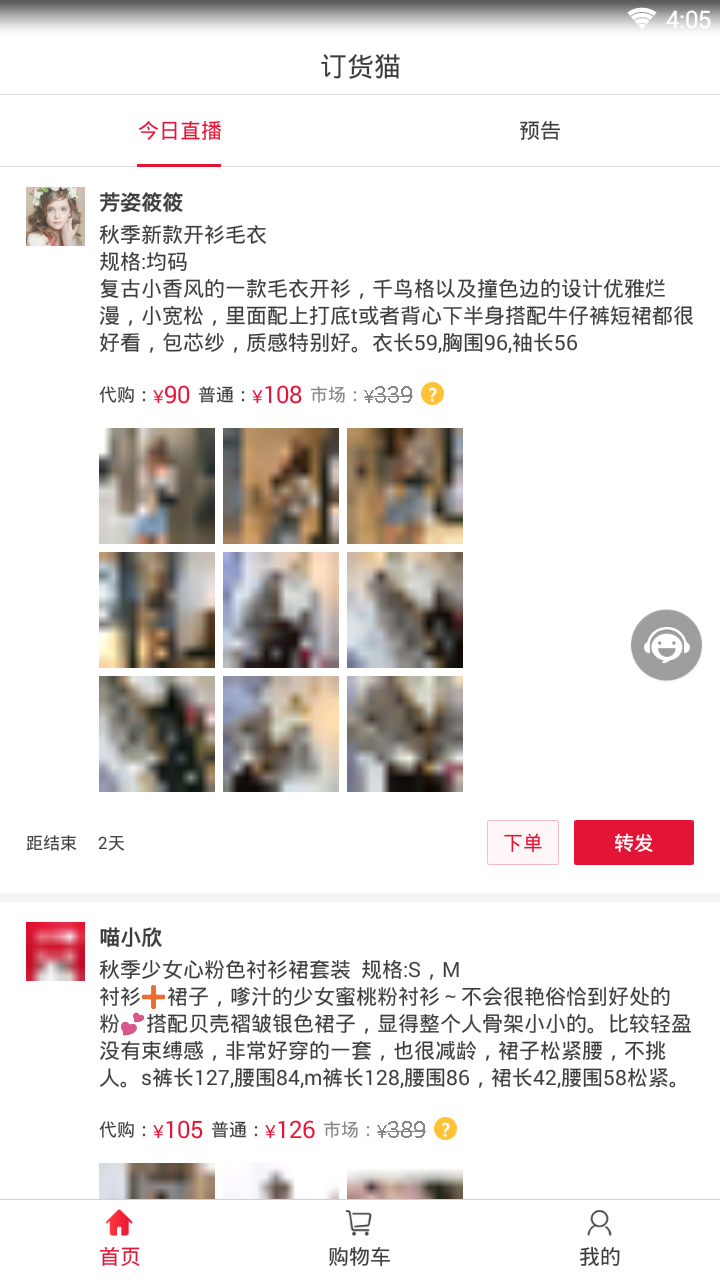This screenshot has width=720, height=1280.
Task: Go to the 首页 tab
Action: pyautogui.click(x=119, y=1239)
